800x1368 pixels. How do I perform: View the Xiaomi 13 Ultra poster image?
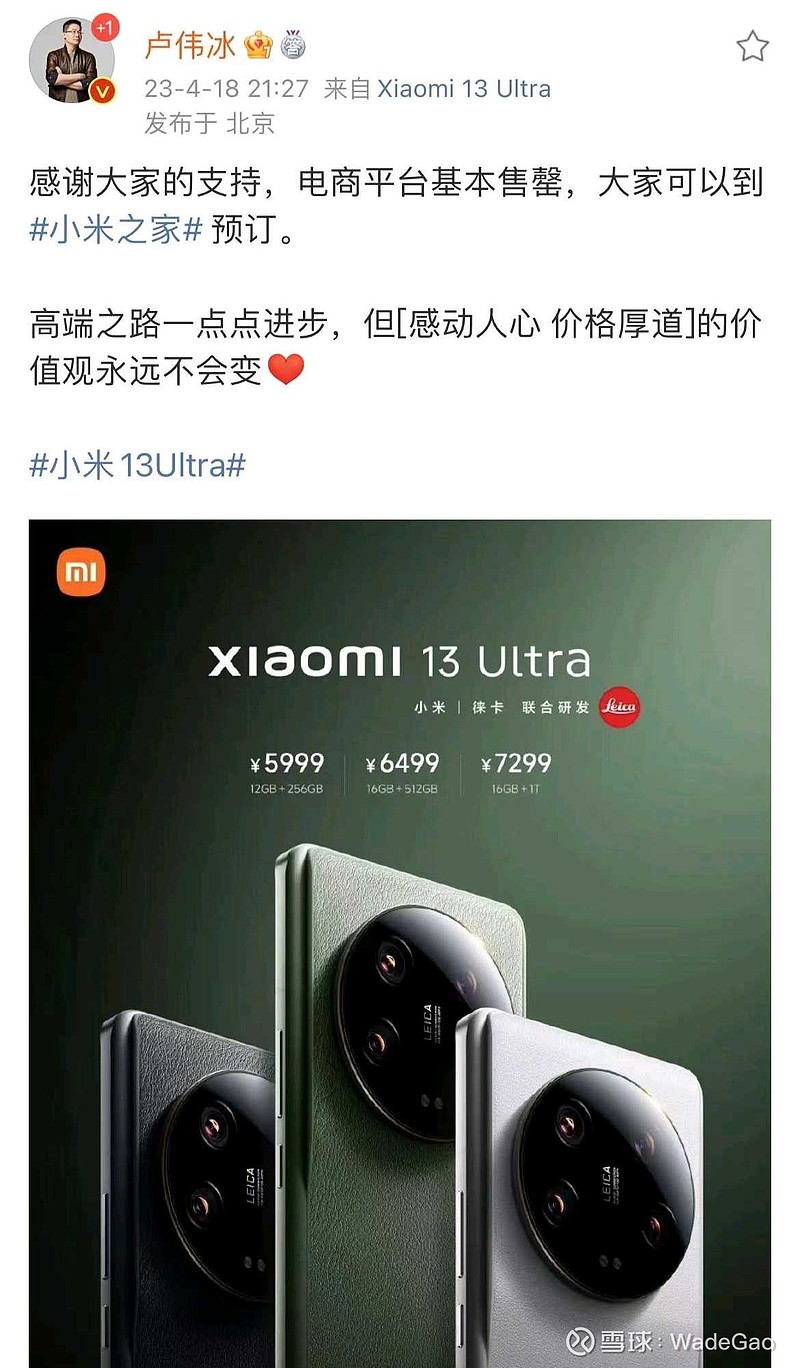click(400, 940)
